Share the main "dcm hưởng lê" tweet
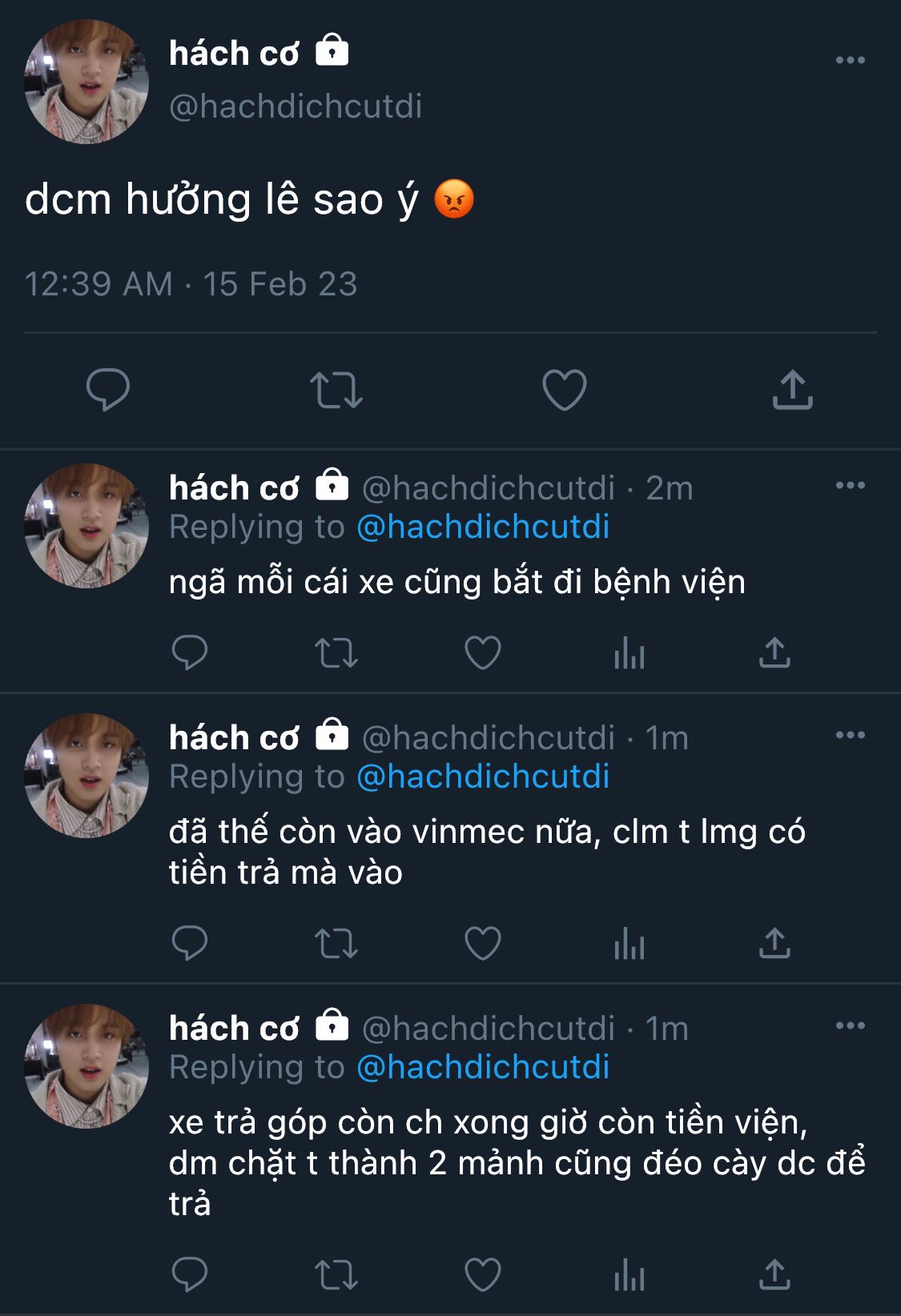 792,390
